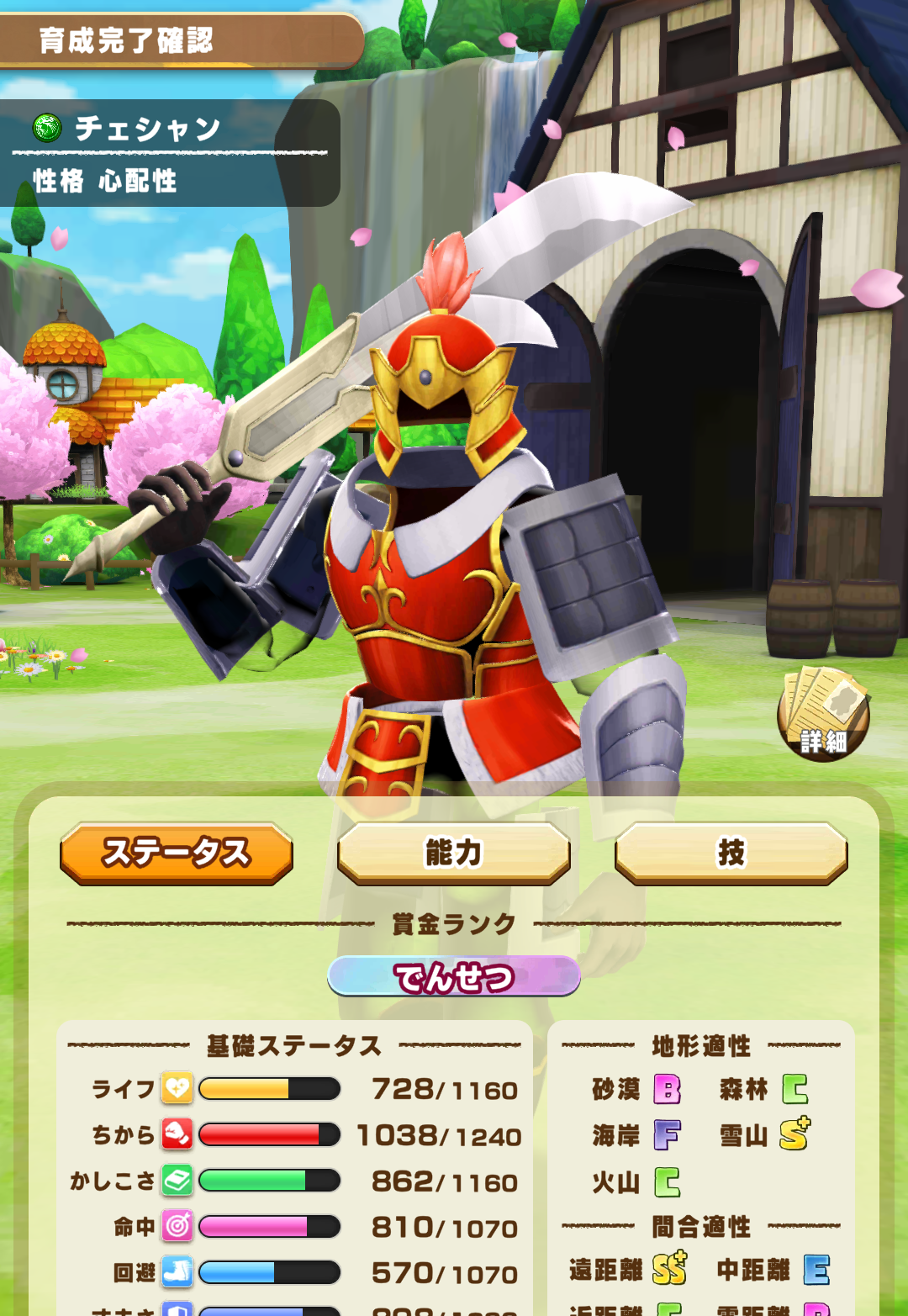Open the 詳細 details button
908x1316 pixels.
[x=823, y=715]
